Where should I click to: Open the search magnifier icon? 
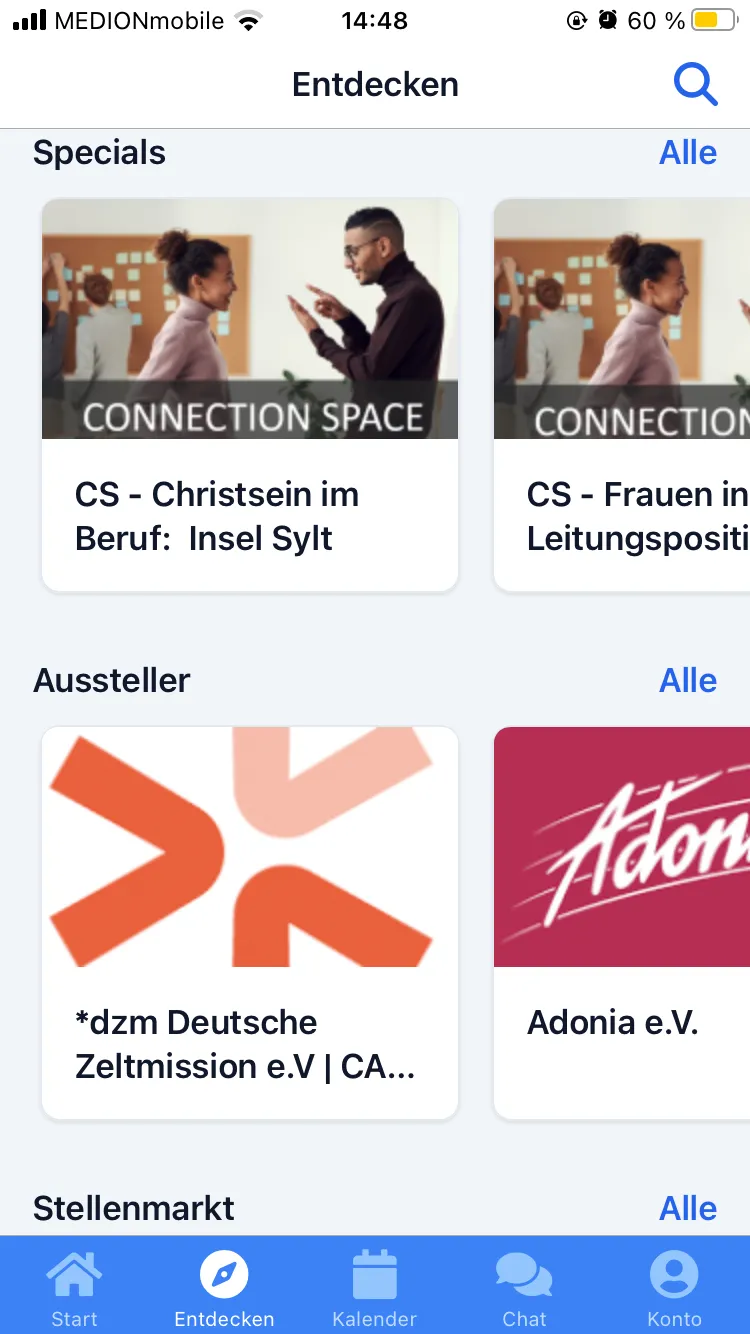tap(695, 85)
